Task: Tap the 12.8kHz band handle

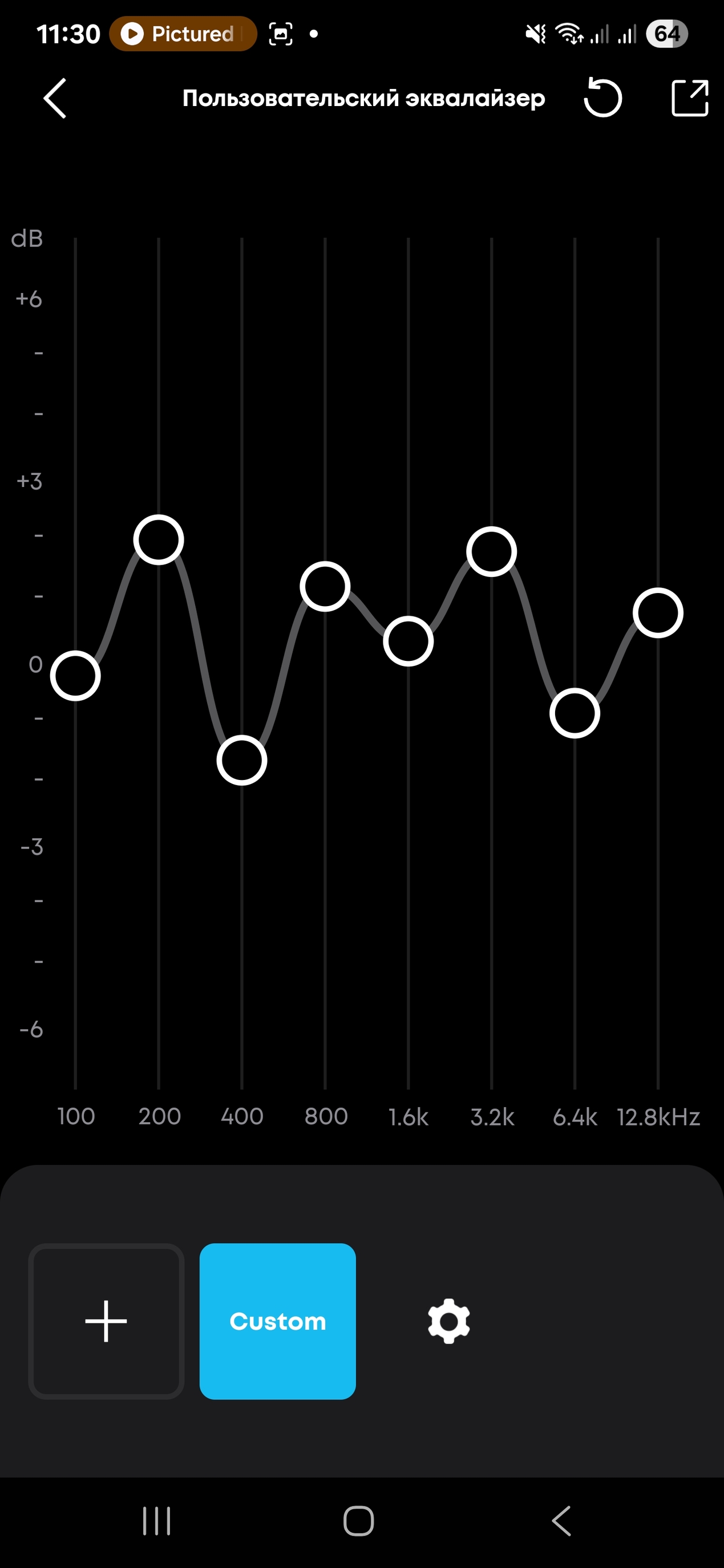Action: [658, 613]
